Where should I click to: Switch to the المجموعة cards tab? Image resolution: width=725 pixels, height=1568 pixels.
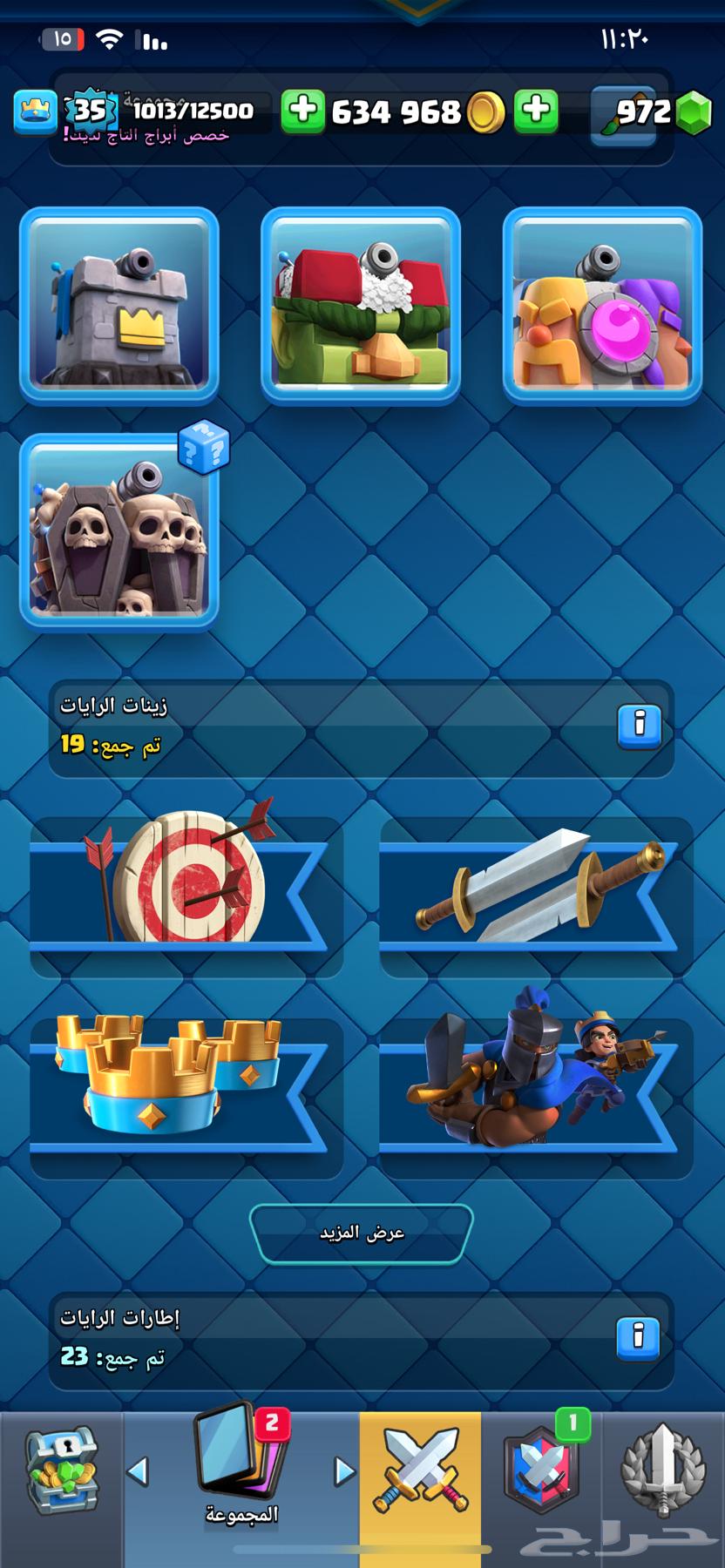241,1472
